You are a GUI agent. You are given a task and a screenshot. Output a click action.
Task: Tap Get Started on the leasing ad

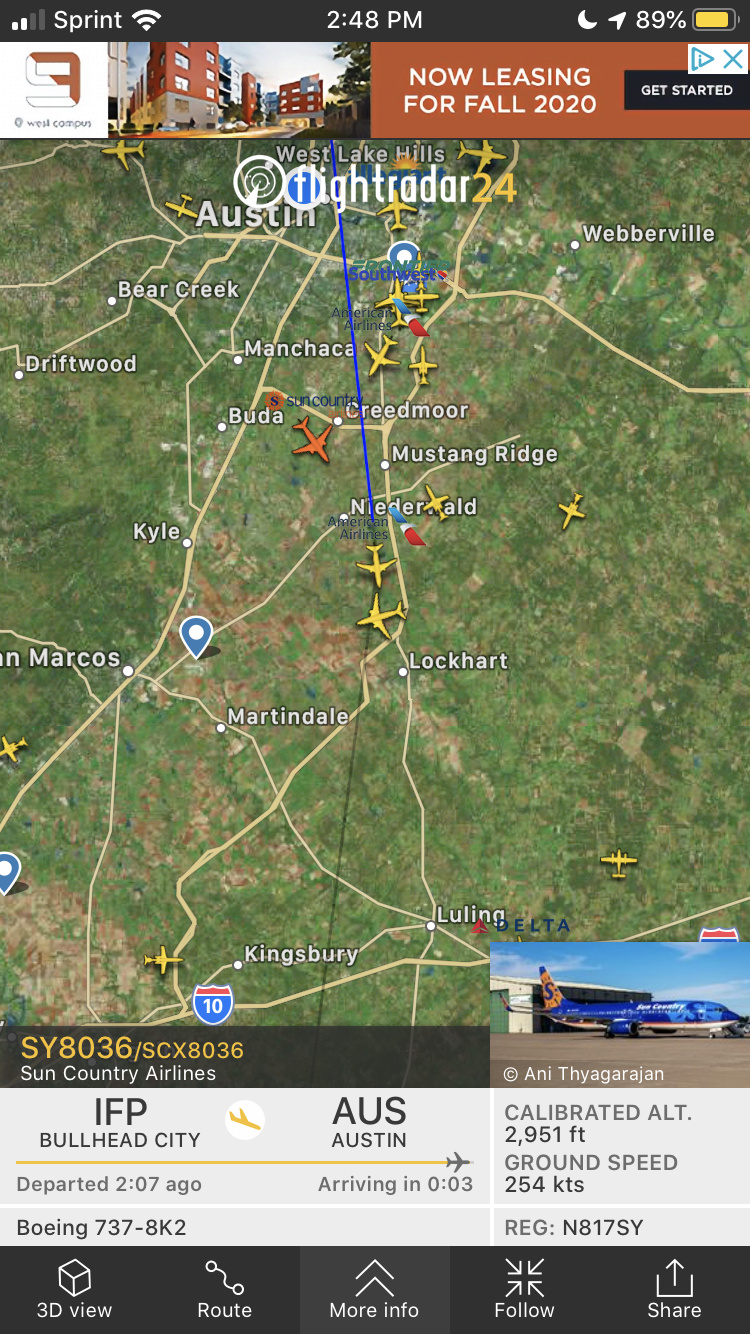coord(686,90)
